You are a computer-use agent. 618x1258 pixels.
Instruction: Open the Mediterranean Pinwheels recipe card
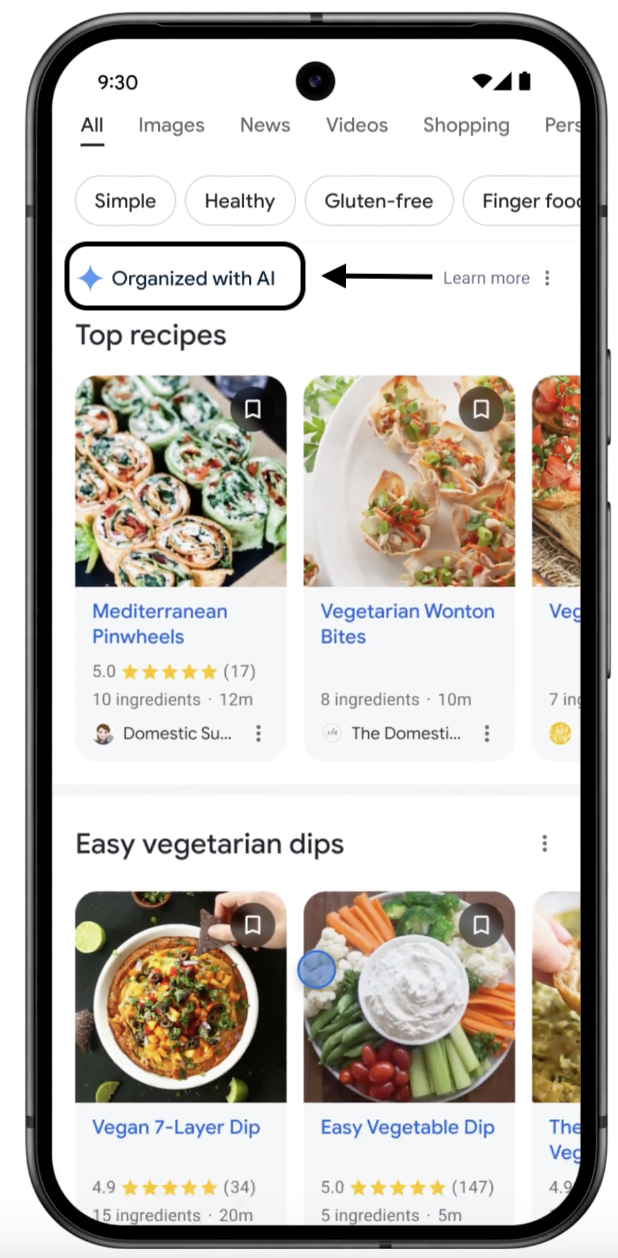pos(160,623)
